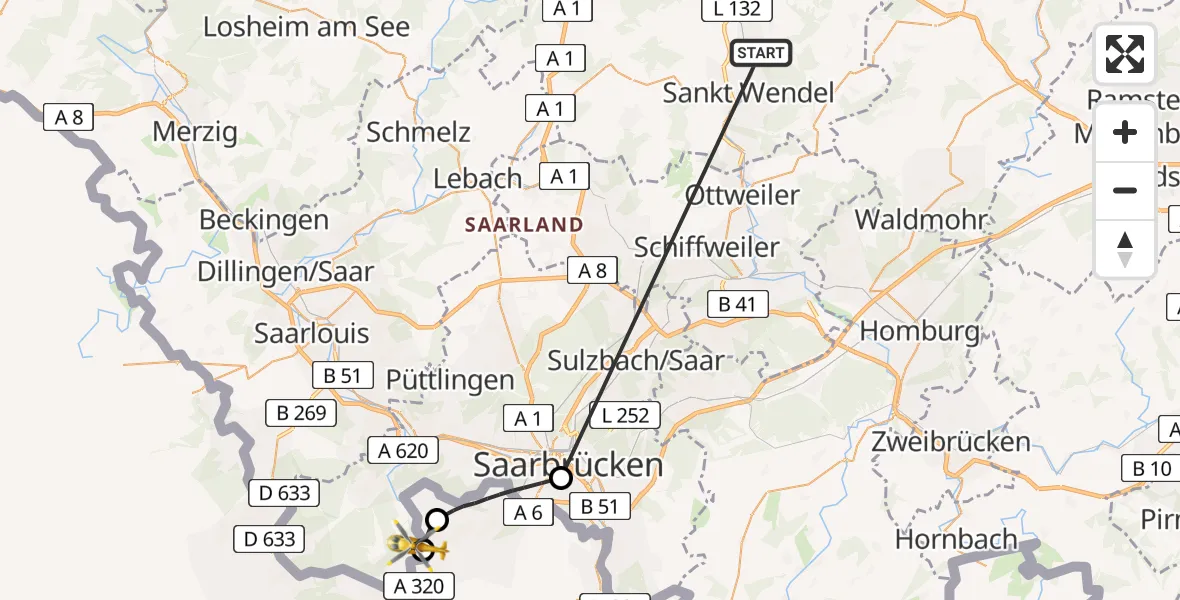The image size is (1180, 600).
Task: Zoom in on the map
Action: pos(1125,133)
